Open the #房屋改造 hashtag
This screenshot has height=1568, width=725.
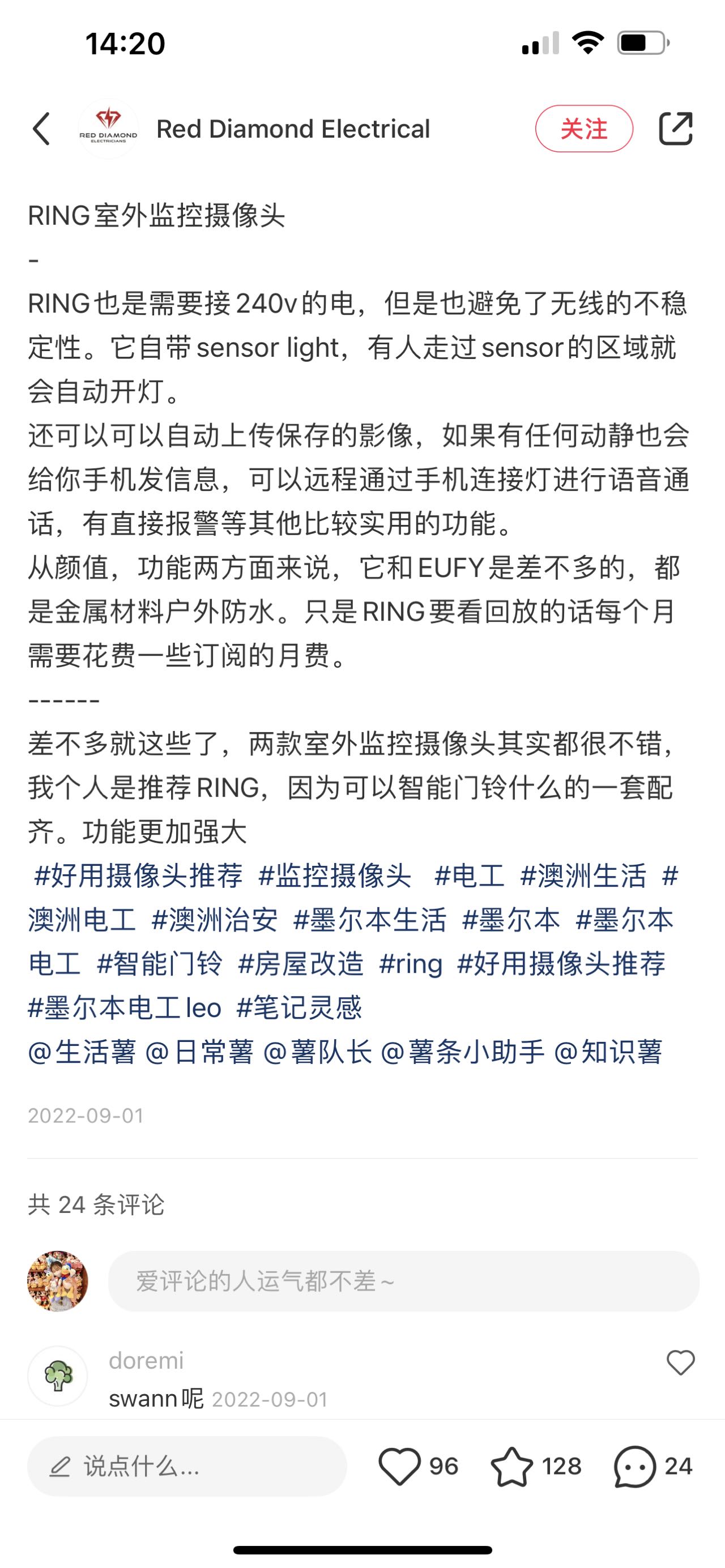coord(301,964)
